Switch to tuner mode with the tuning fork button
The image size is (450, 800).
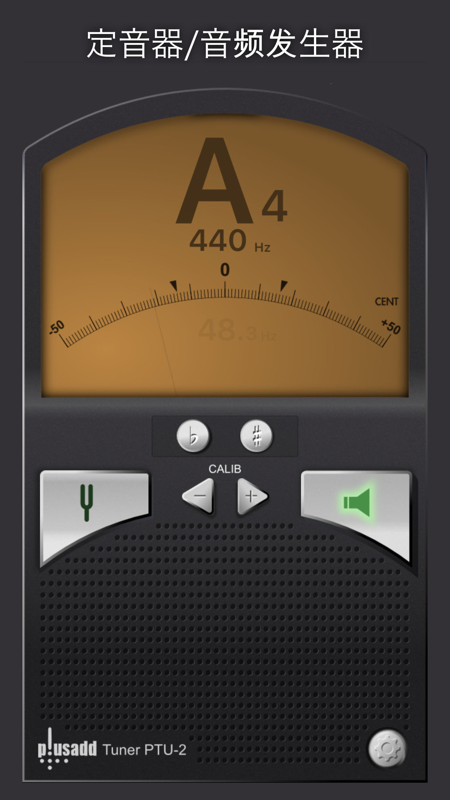coord(94,513)
